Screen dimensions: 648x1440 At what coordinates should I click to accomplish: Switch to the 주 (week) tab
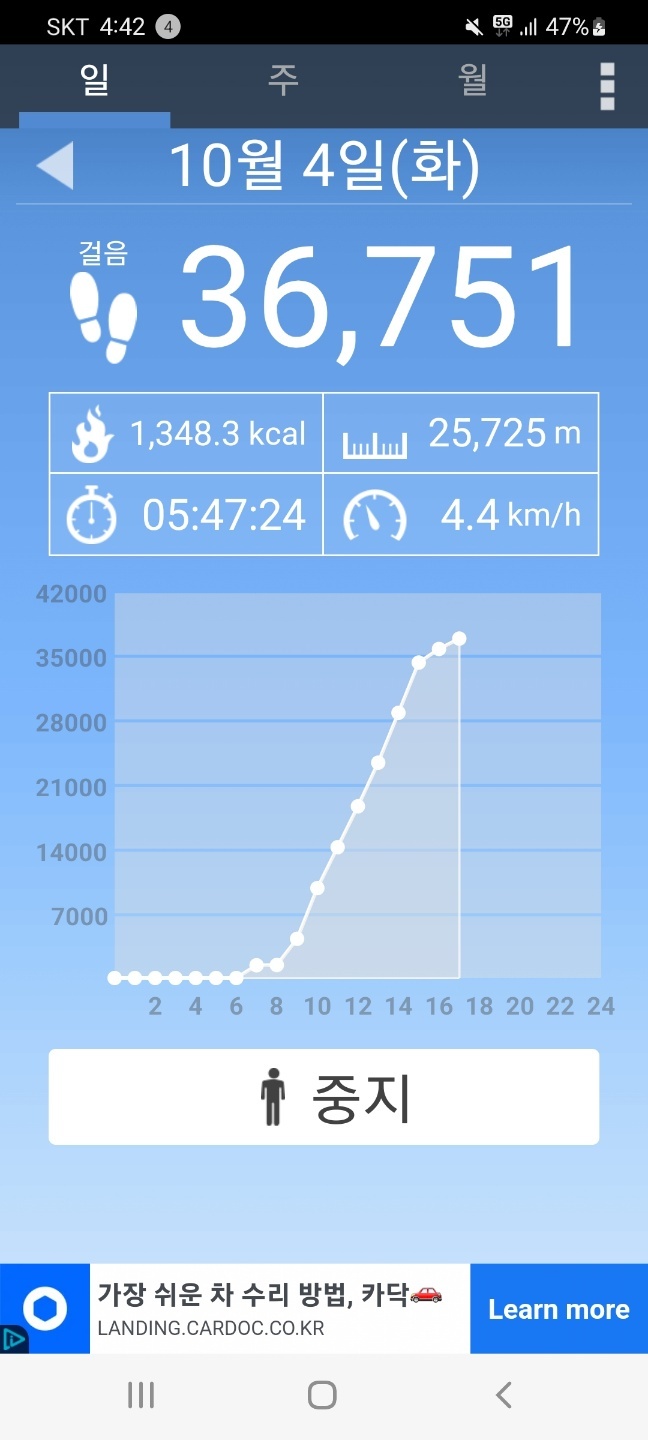coord(283,82)
